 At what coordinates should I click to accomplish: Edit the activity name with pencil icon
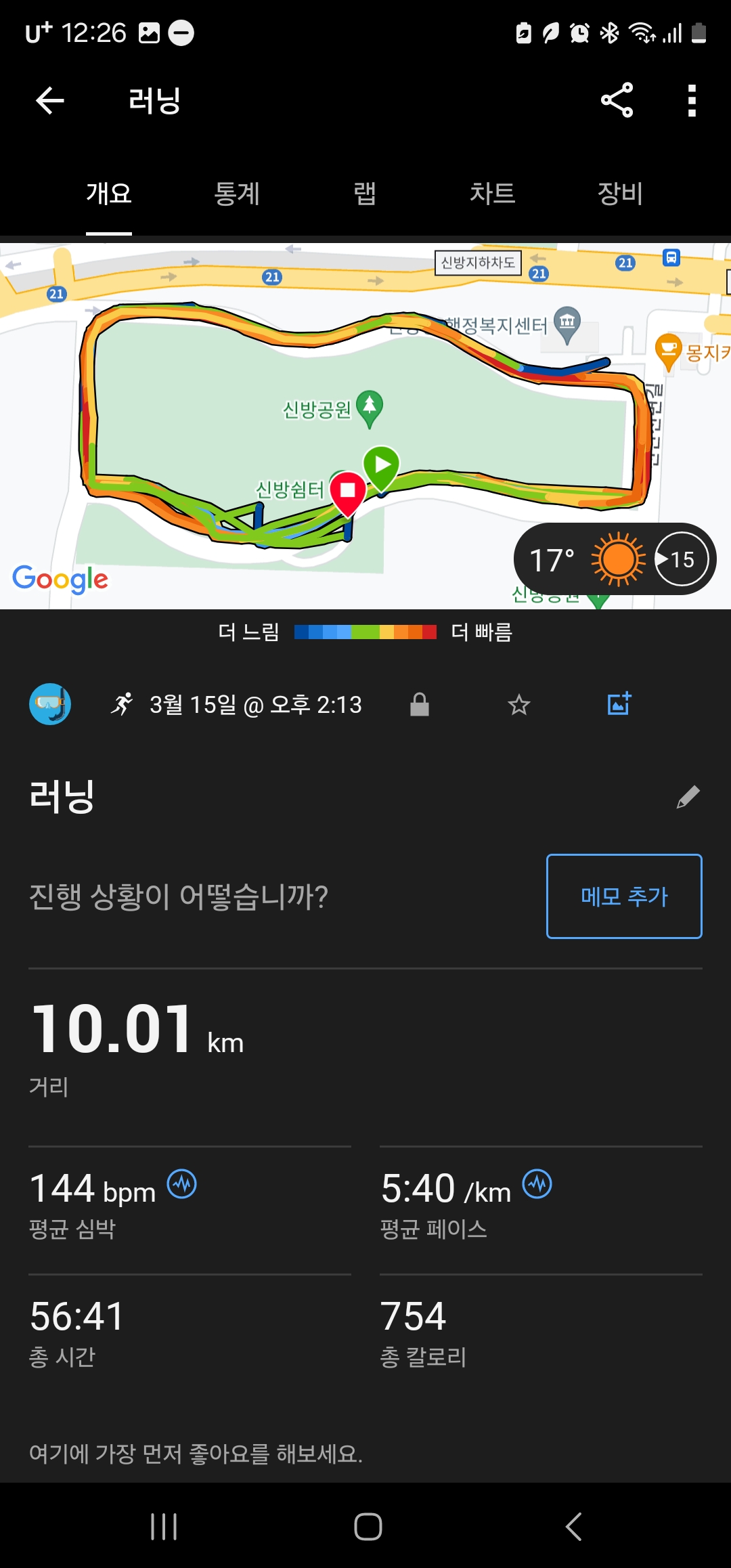point(688,797)
